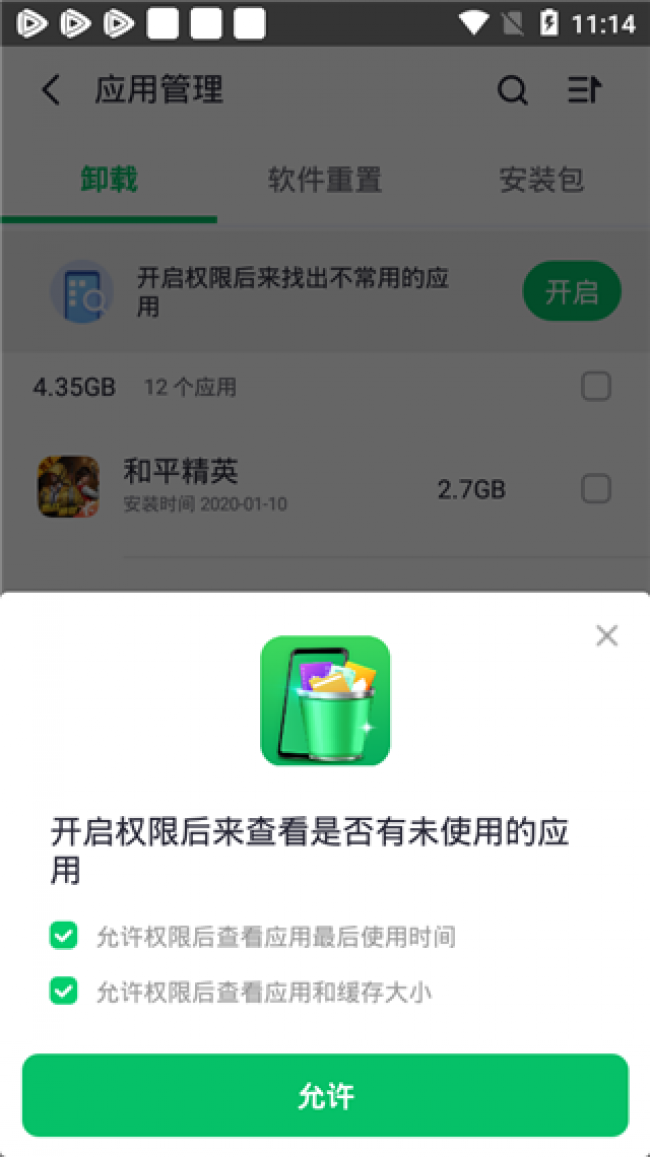Screen dimensions: 650x1157
Task: Switch to the 安装包 tab
Action: point(541,180)
